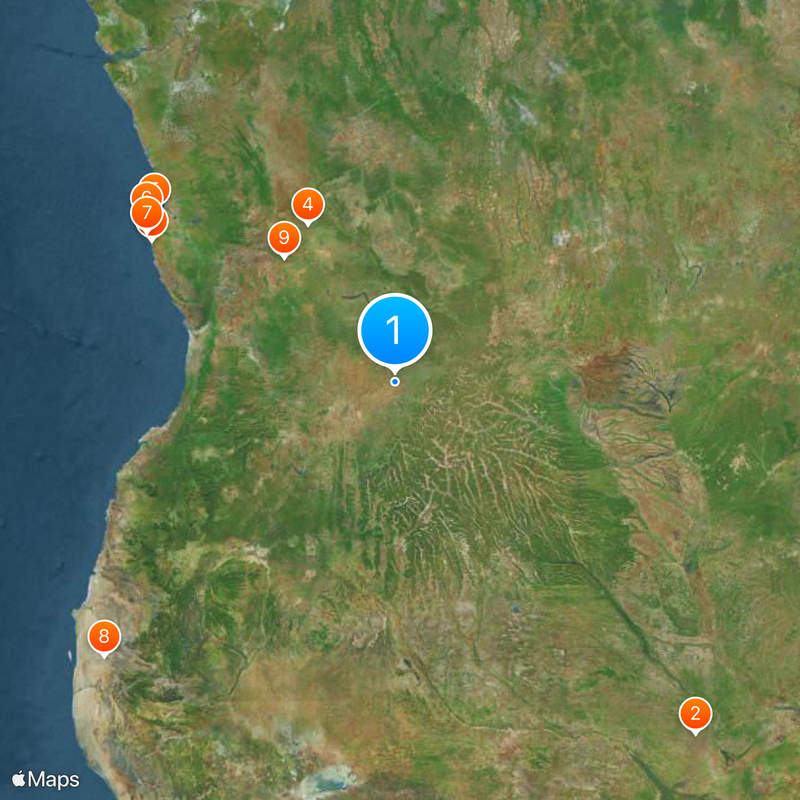This screenshot has width=800, height=800.
Task: Open the orange pin numbered 4
Action: (x=308, y=205)
